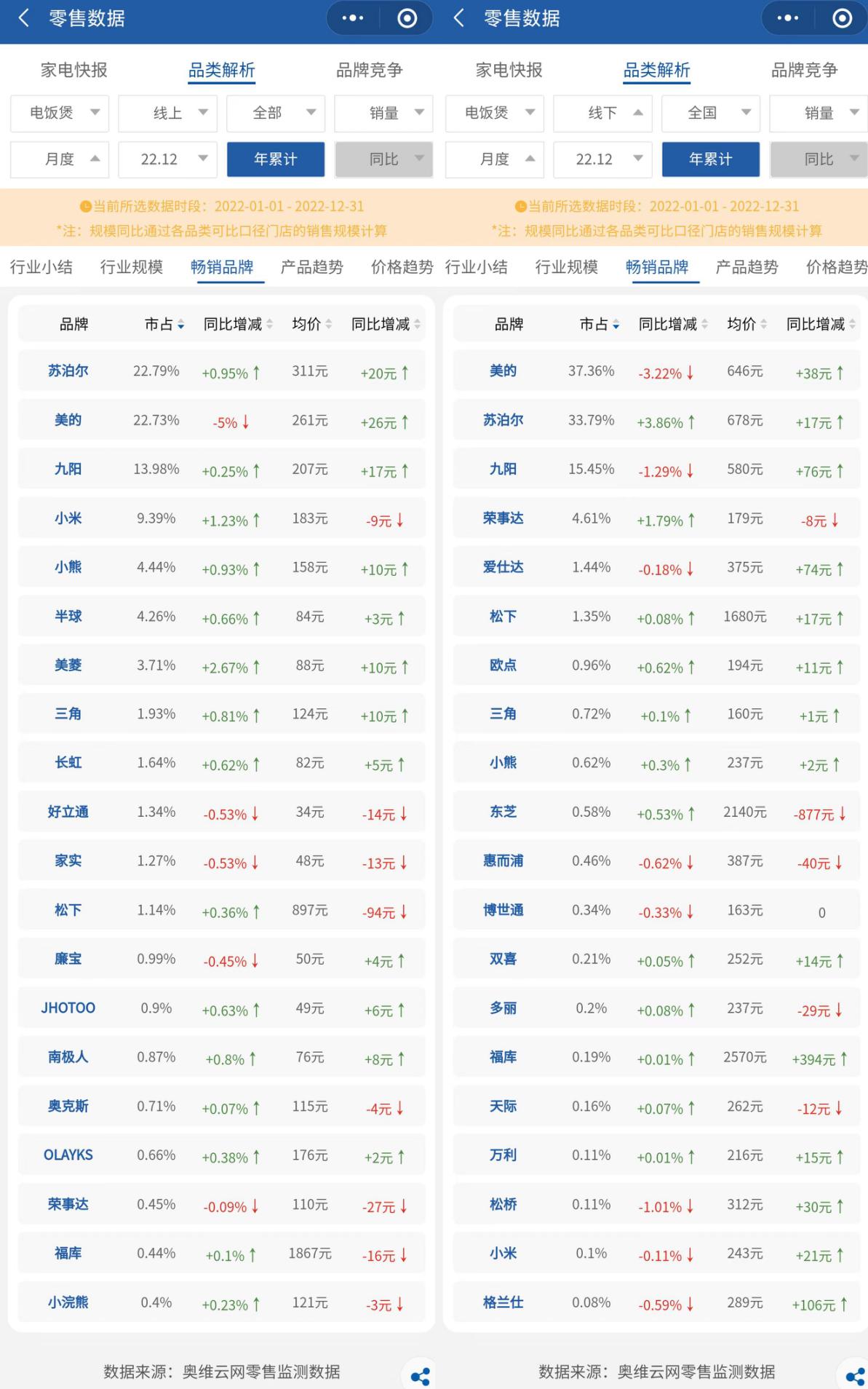Open the right panel's more options menu

787,17
